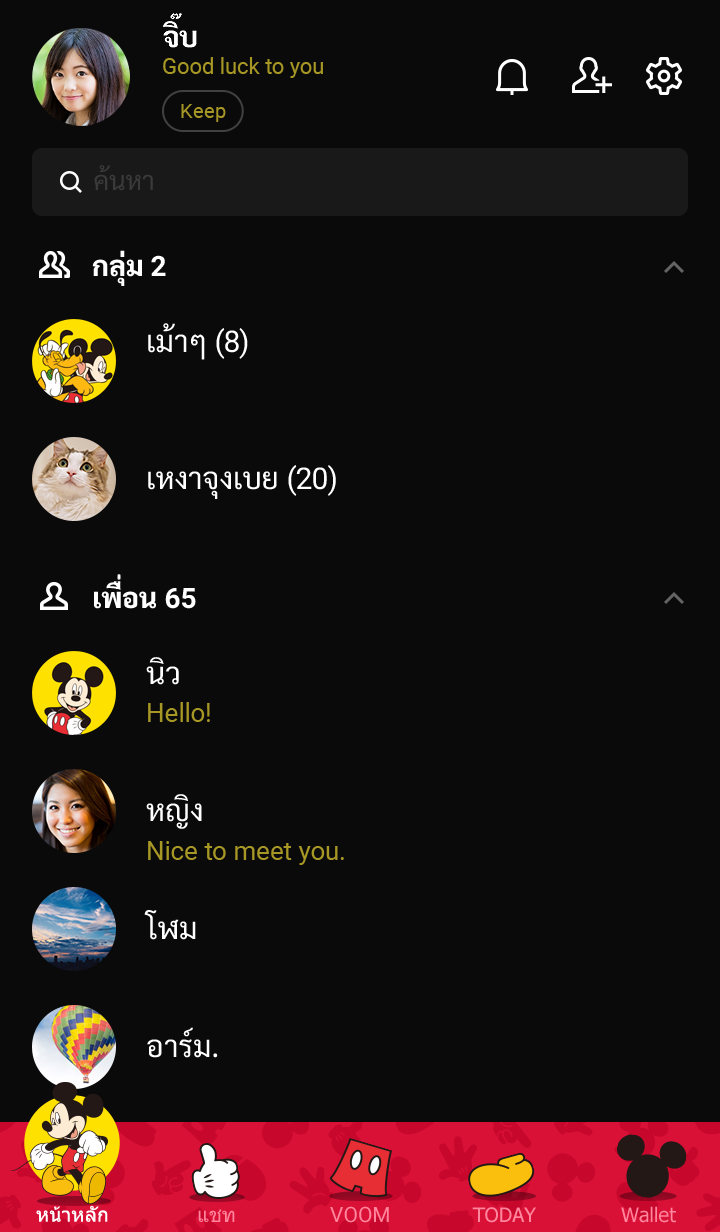This screenshot has width=720, height=1232.
Task: Tap the add friend icon
Action: coord(590,77)
